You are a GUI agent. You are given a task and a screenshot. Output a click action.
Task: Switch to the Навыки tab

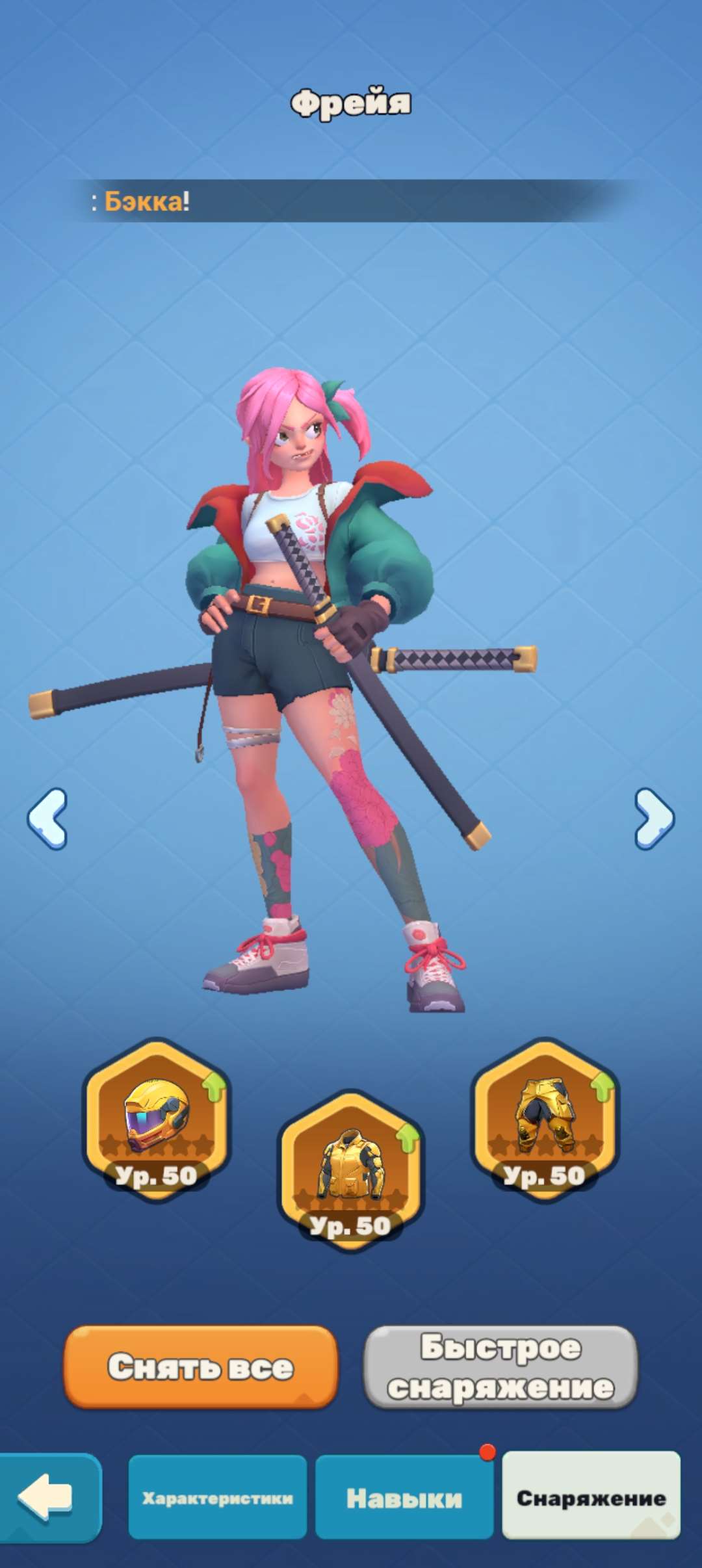pos(404,1498)
